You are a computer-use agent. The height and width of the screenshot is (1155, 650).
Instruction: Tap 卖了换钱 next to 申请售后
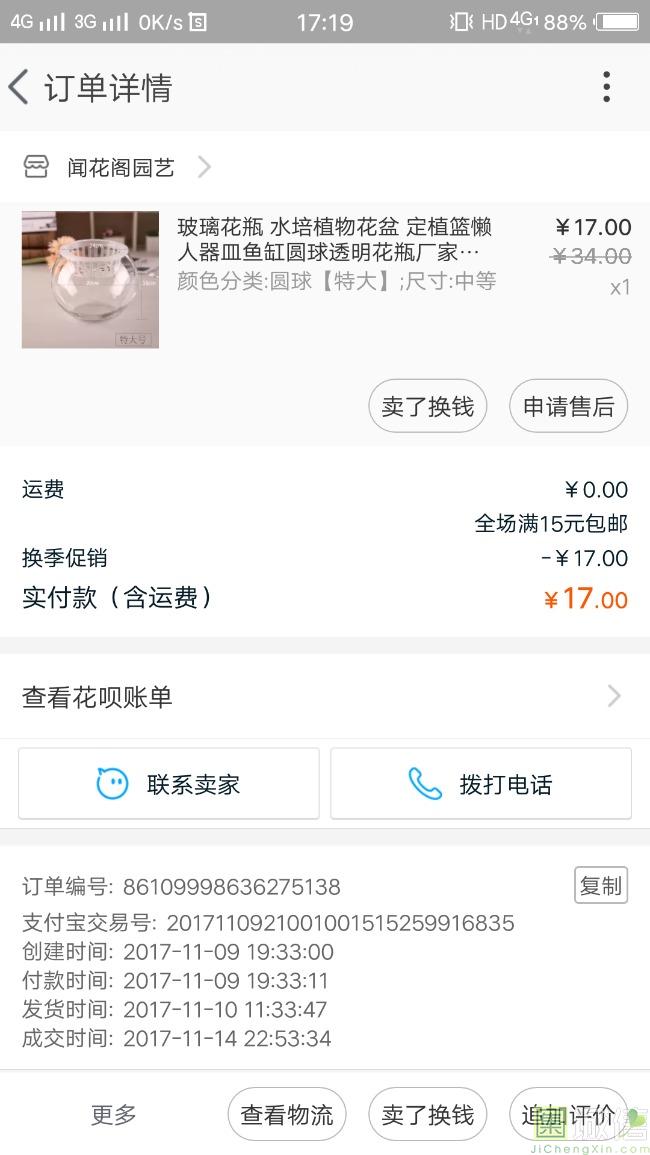click(x=428, y=406)
